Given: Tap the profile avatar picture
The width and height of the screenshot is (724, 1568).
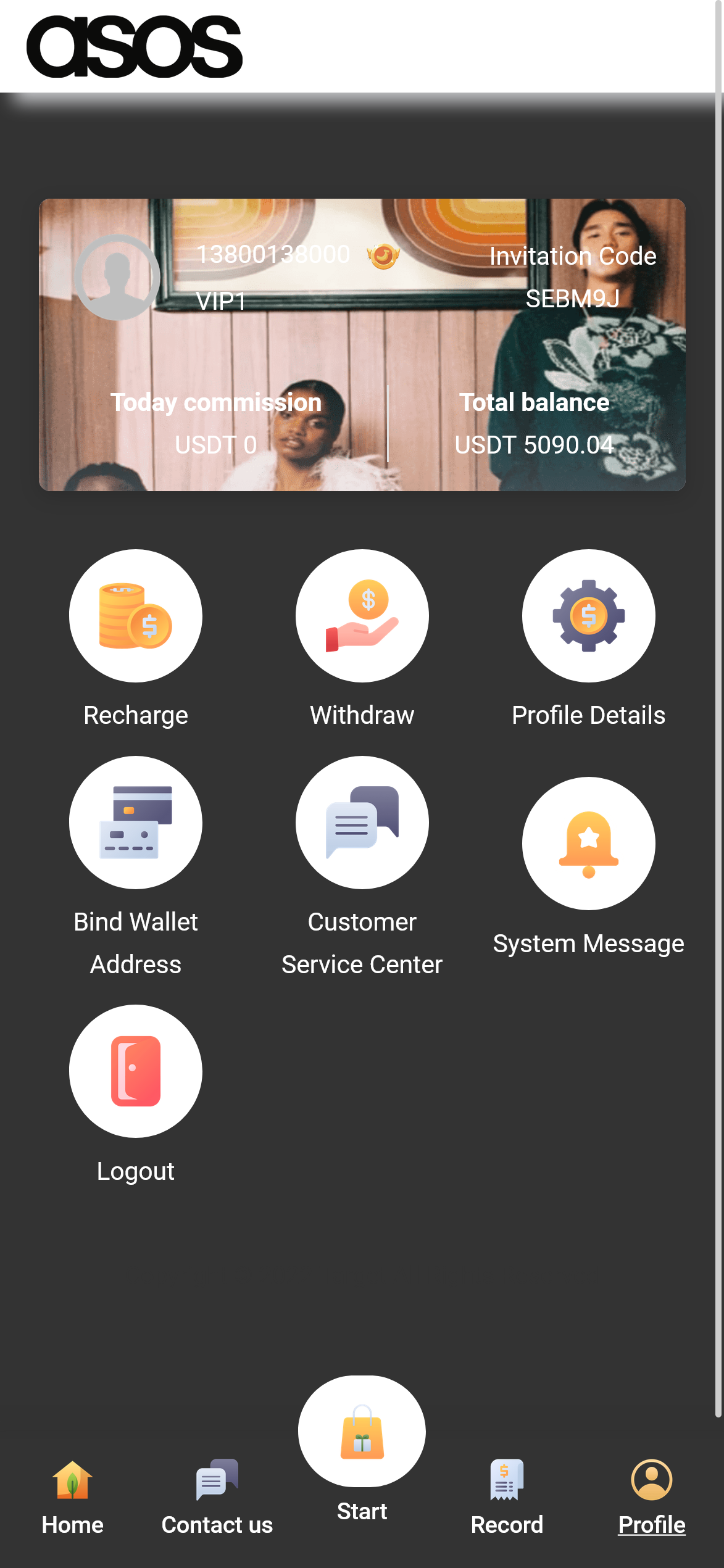Looking at the screenshot, I should pyautogui.click(x=117, y=278).
